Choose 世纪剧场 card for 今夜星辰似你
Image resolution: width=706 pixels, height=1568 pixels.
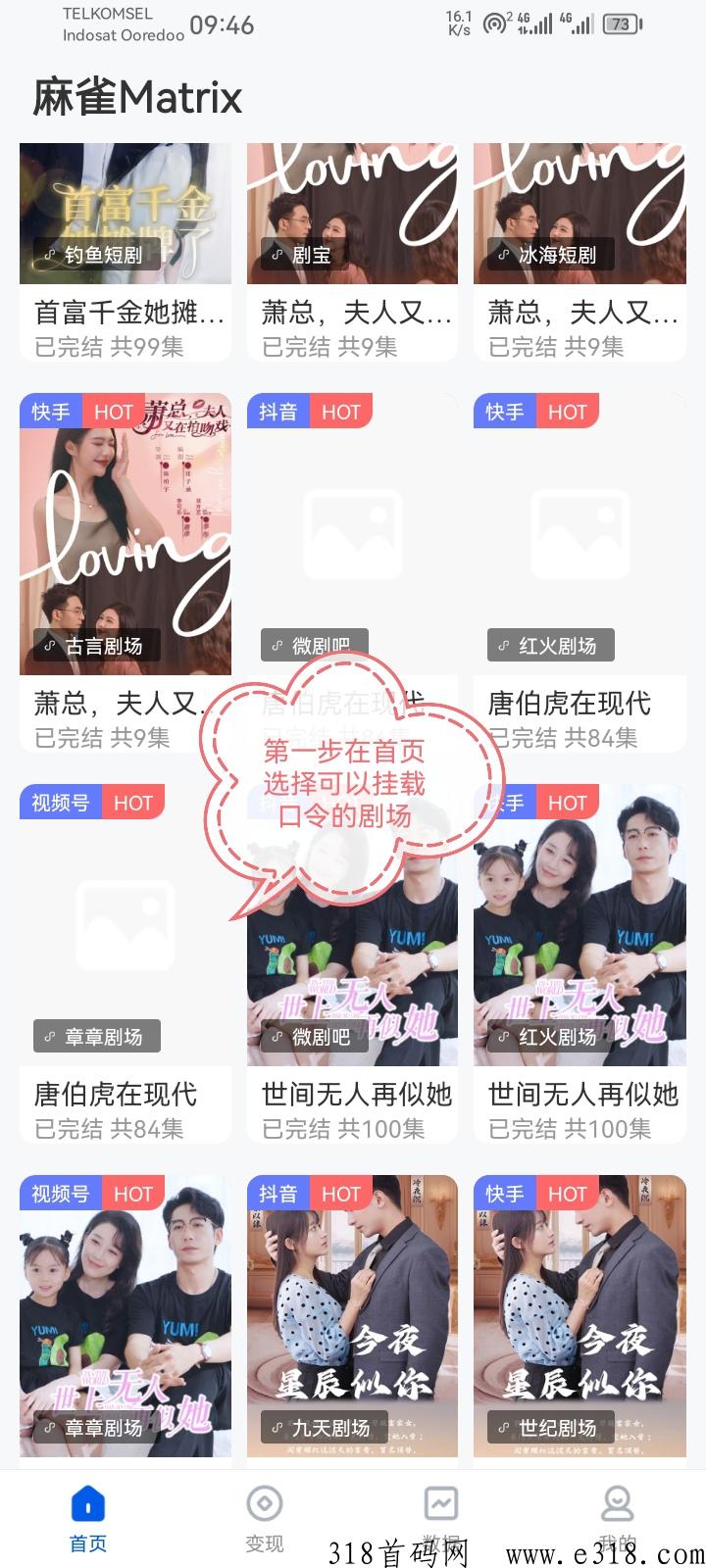point(580,1323)
